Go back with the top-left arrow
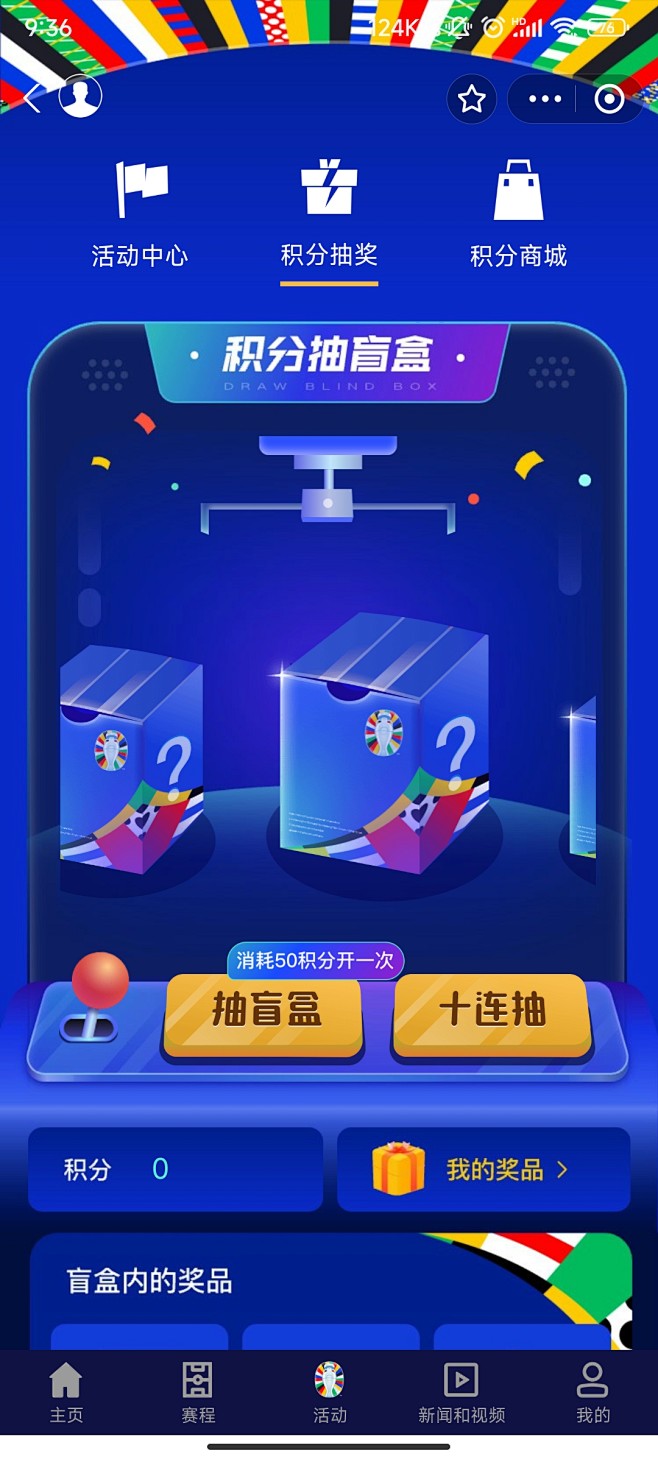Screen dimensions: 658x1462 (34, 98)
